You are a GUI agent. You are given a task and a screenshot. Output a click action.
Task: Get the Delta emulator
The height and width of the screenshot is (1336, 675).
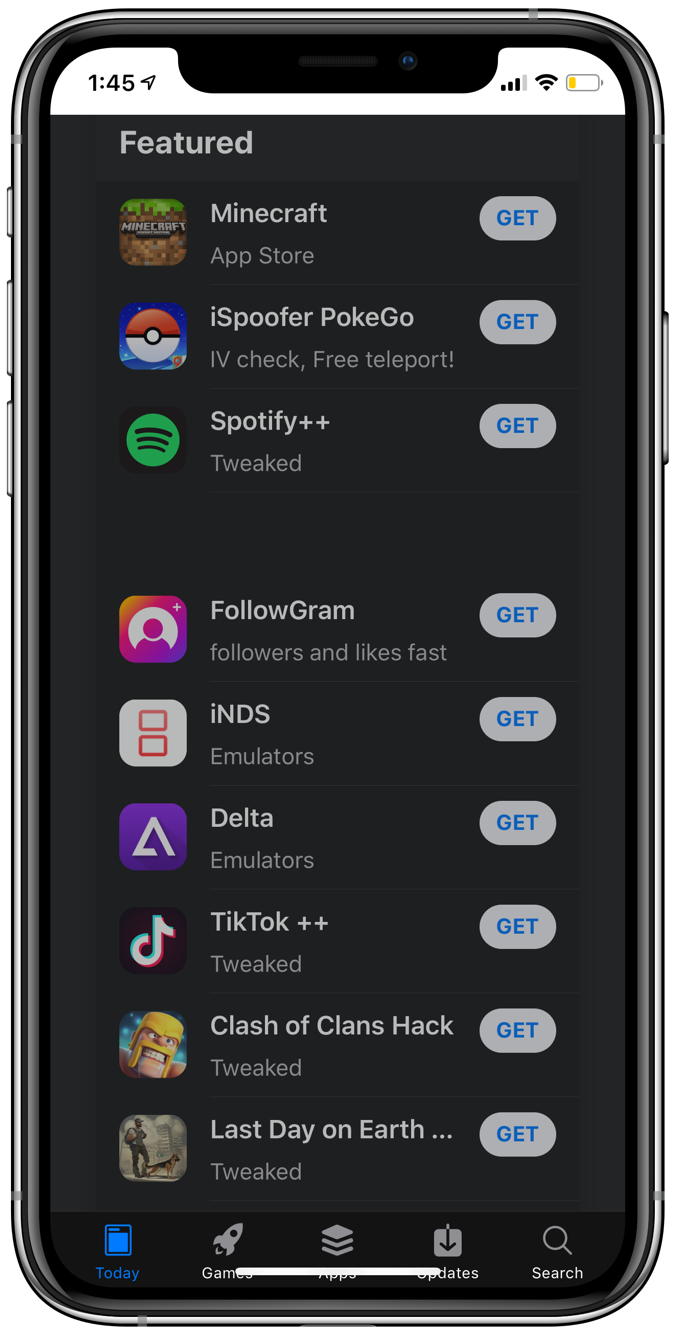pos(517,823)
